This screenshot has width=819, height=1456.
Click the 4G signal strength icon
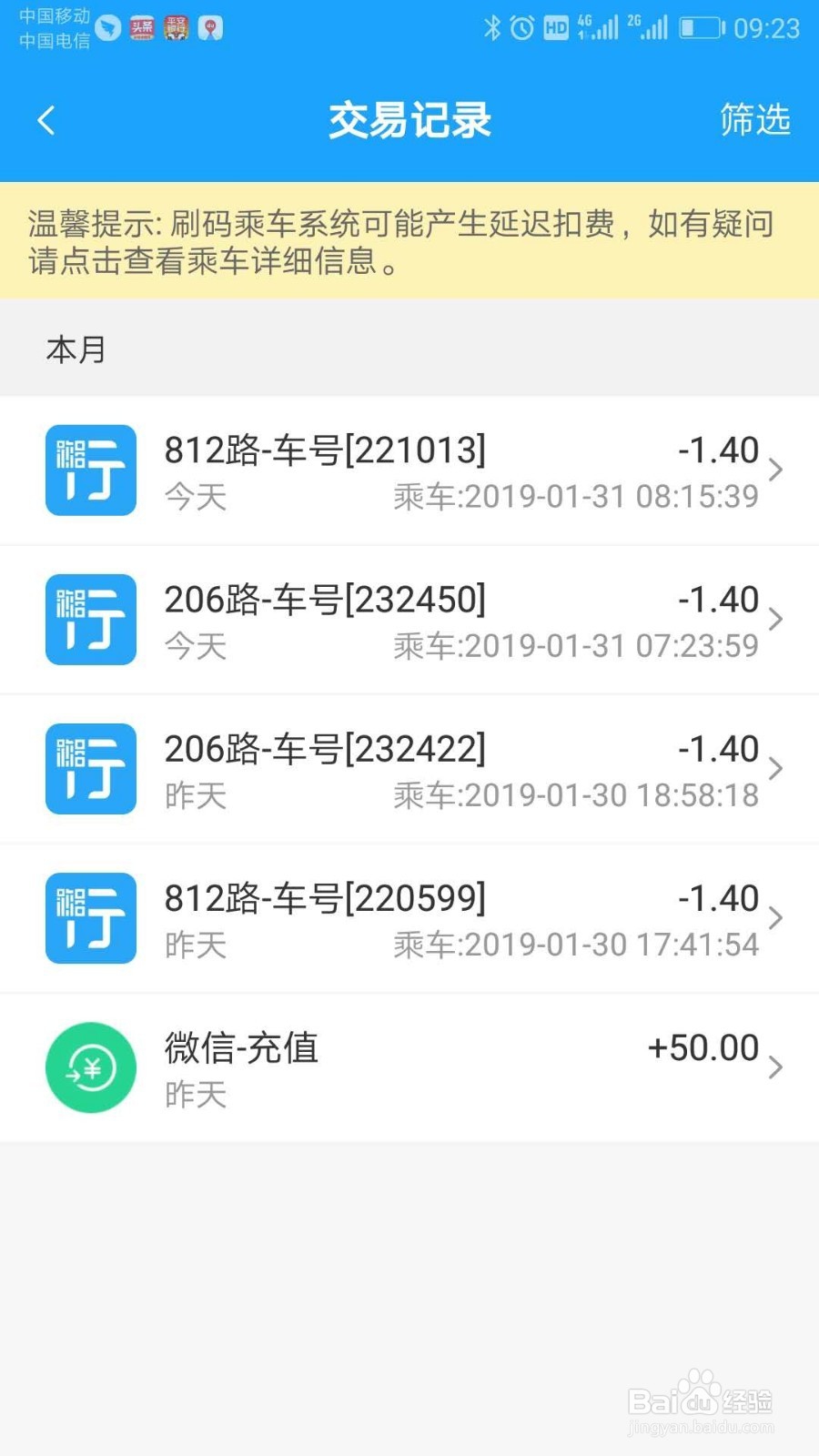(x=596, y=27)
